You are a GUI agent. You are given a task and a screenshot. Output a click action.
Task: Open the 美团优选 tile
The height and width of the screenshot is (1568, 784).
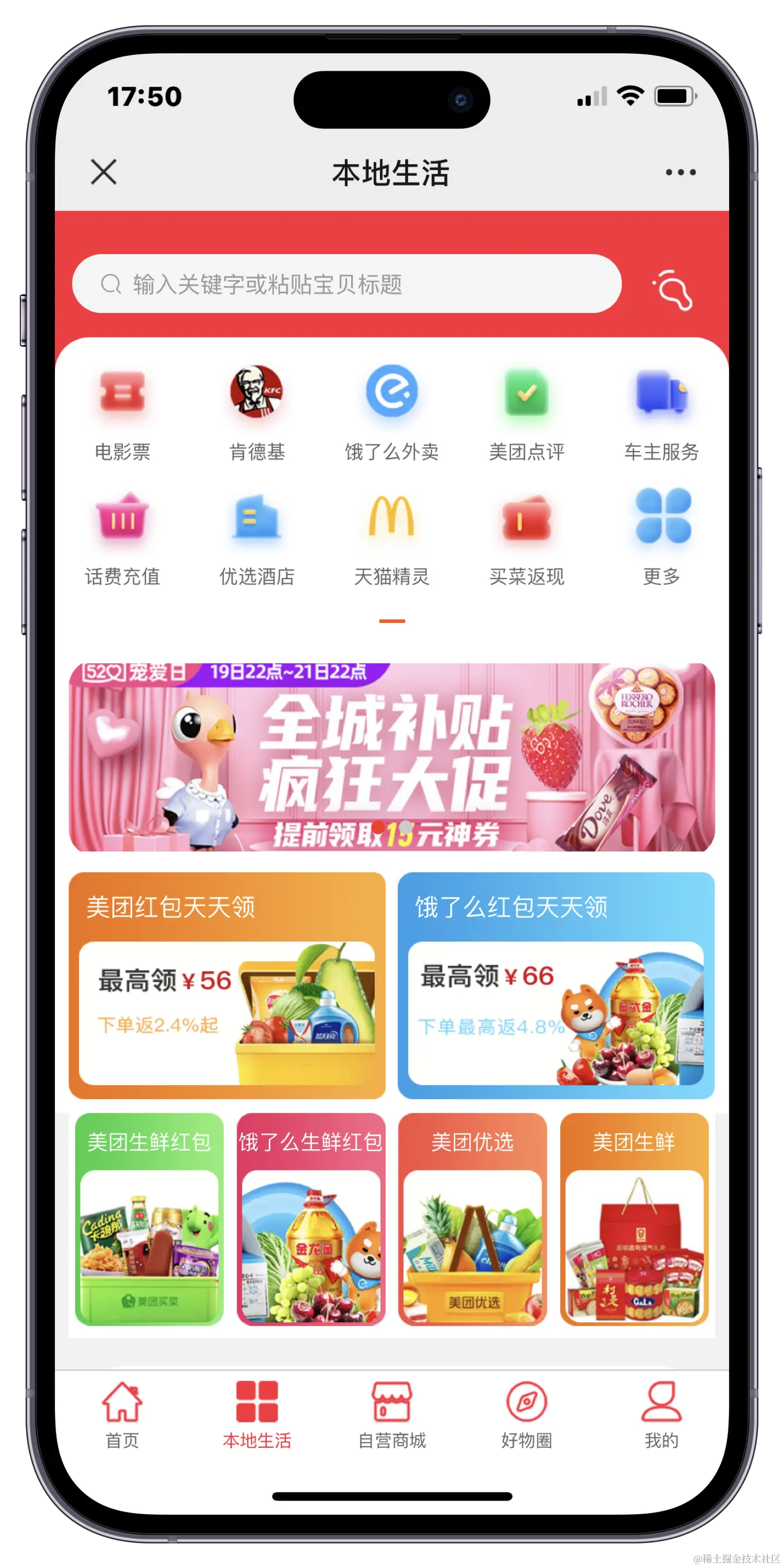coord(473,1219)
